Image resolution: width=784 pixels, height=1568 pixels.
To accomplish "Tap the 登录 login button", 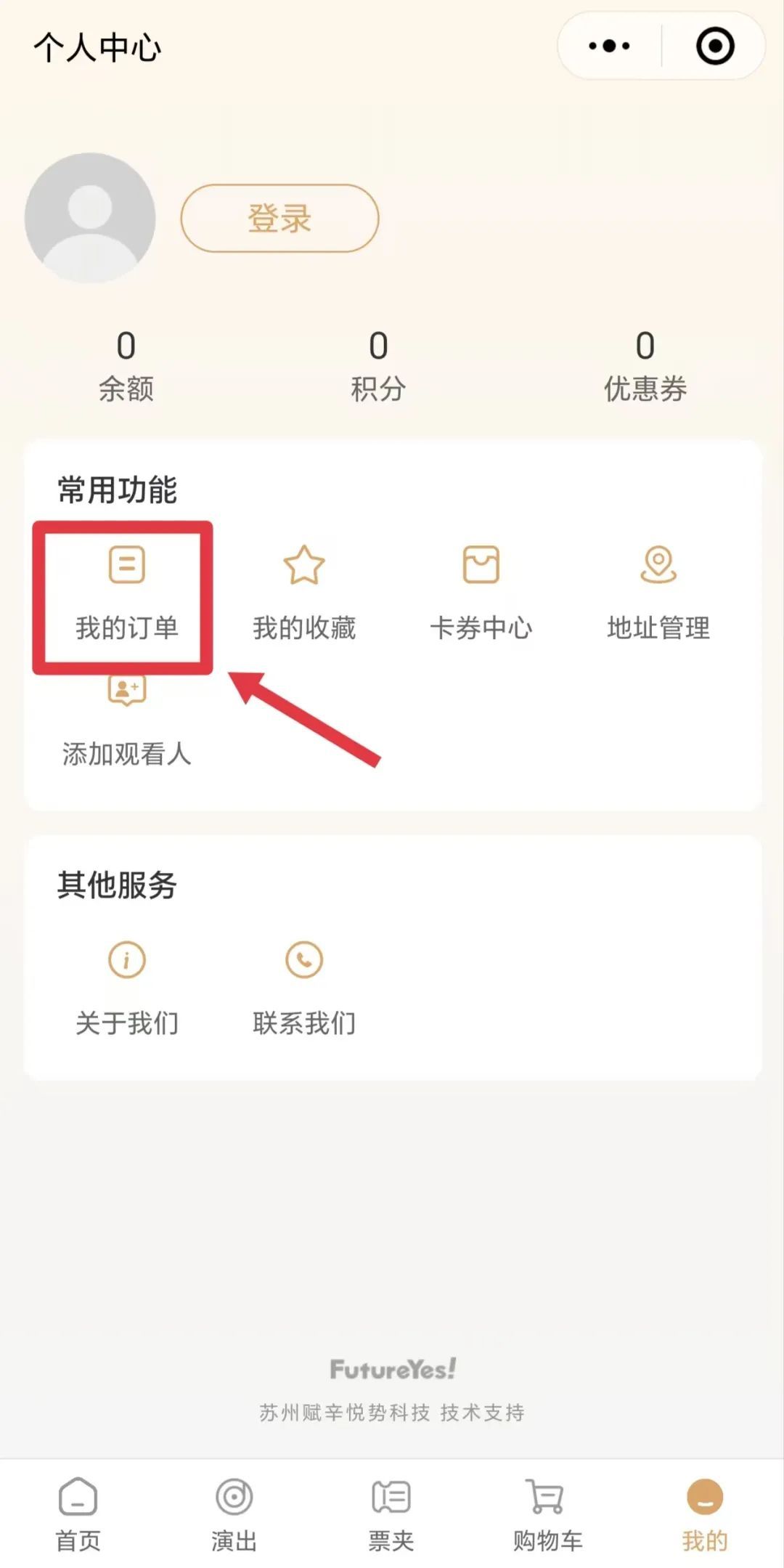I will click(x=279, y=218).
